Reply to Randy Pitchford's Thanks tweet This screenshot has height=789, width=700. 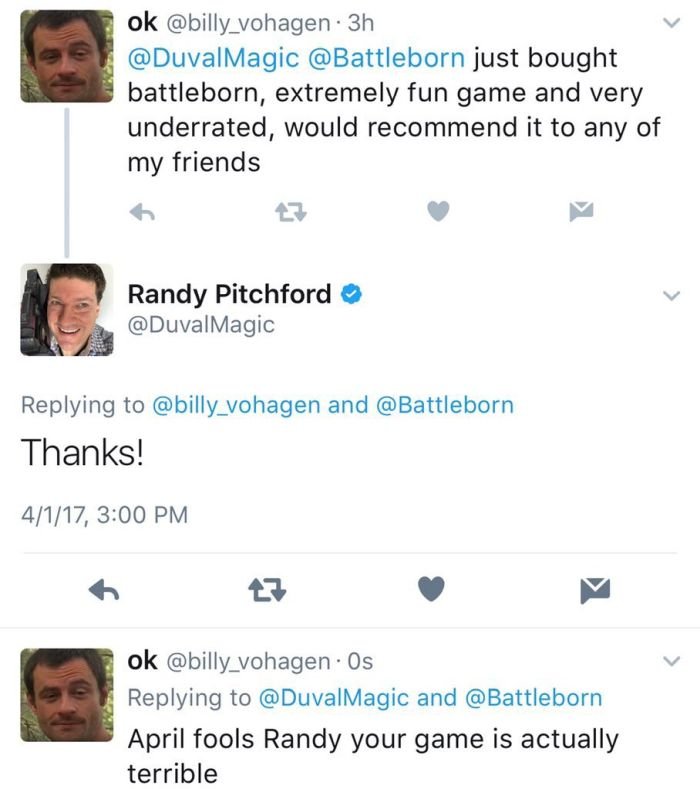[106, 591]
